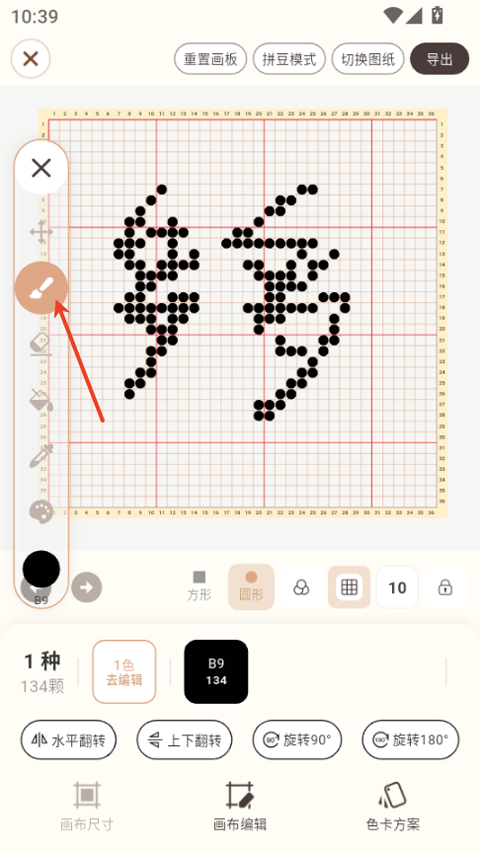Select the paintbrush tool
480x853 pixels.
[x=41, y=288]
